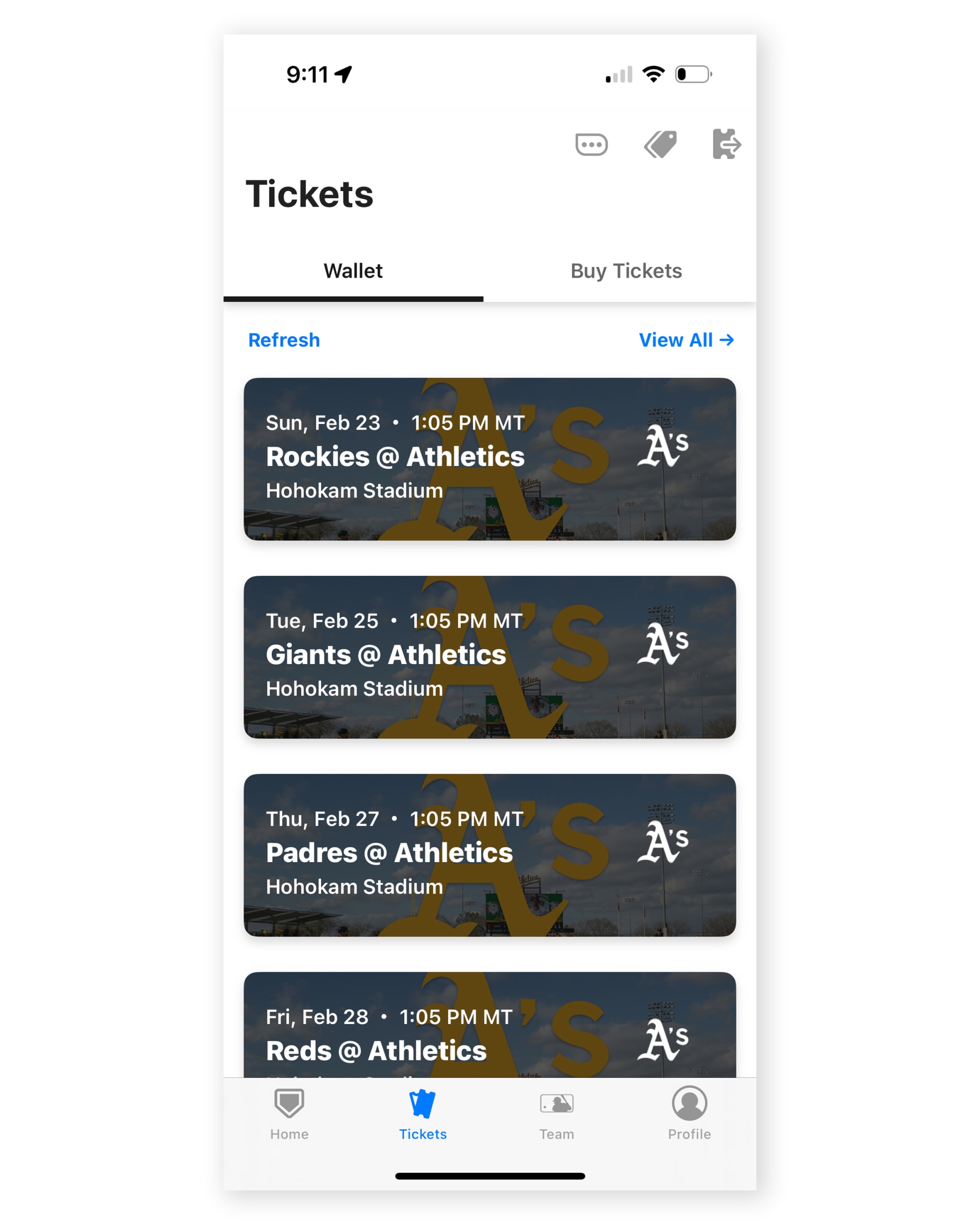Open the more options speech-bubble icon
Image resolution: width=980 pixels, height=1225 pixels.
coord(591,144)
